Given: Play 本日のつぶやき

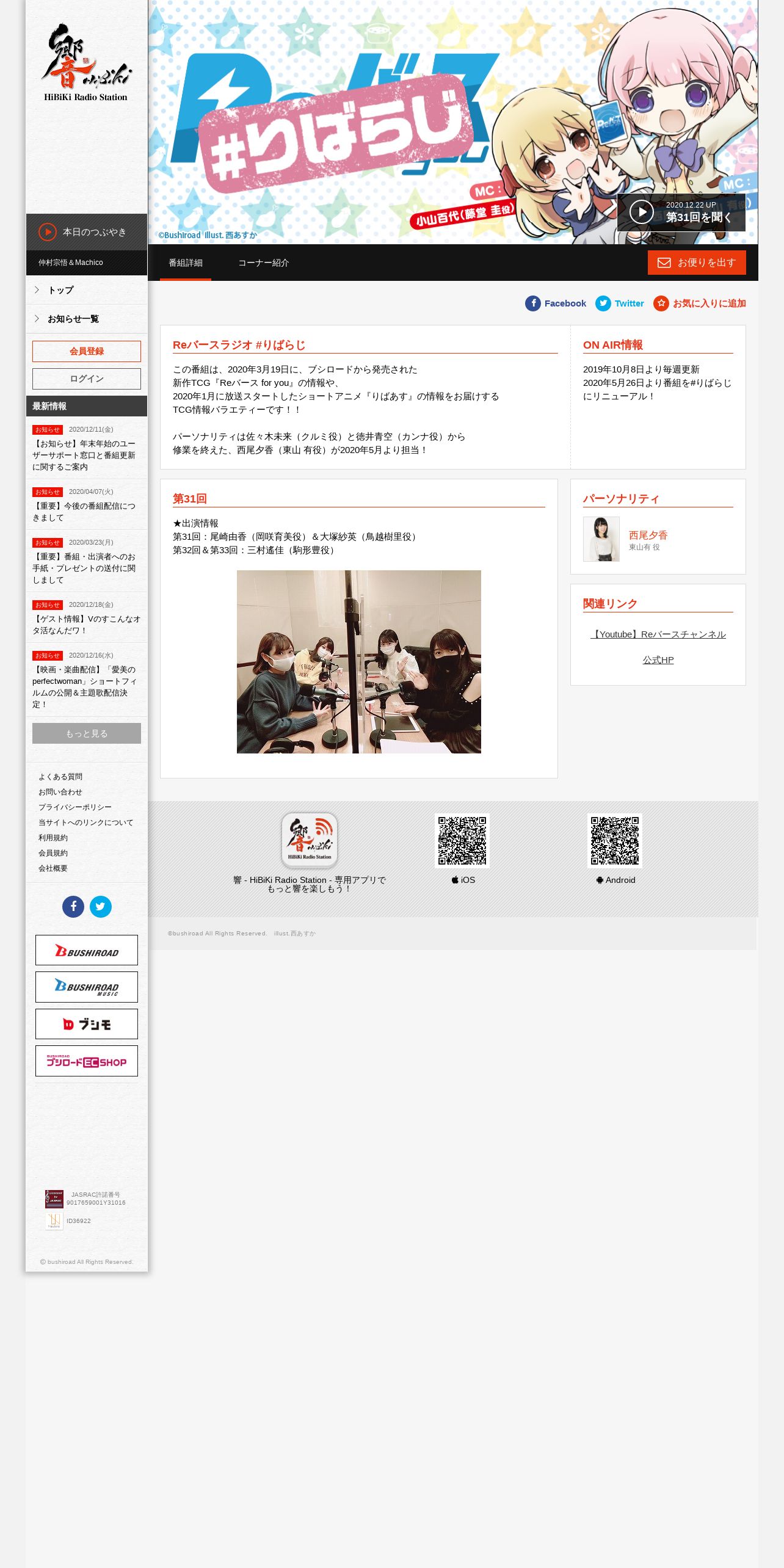Looking at the screenshot, I should click(x=87, y=232).
